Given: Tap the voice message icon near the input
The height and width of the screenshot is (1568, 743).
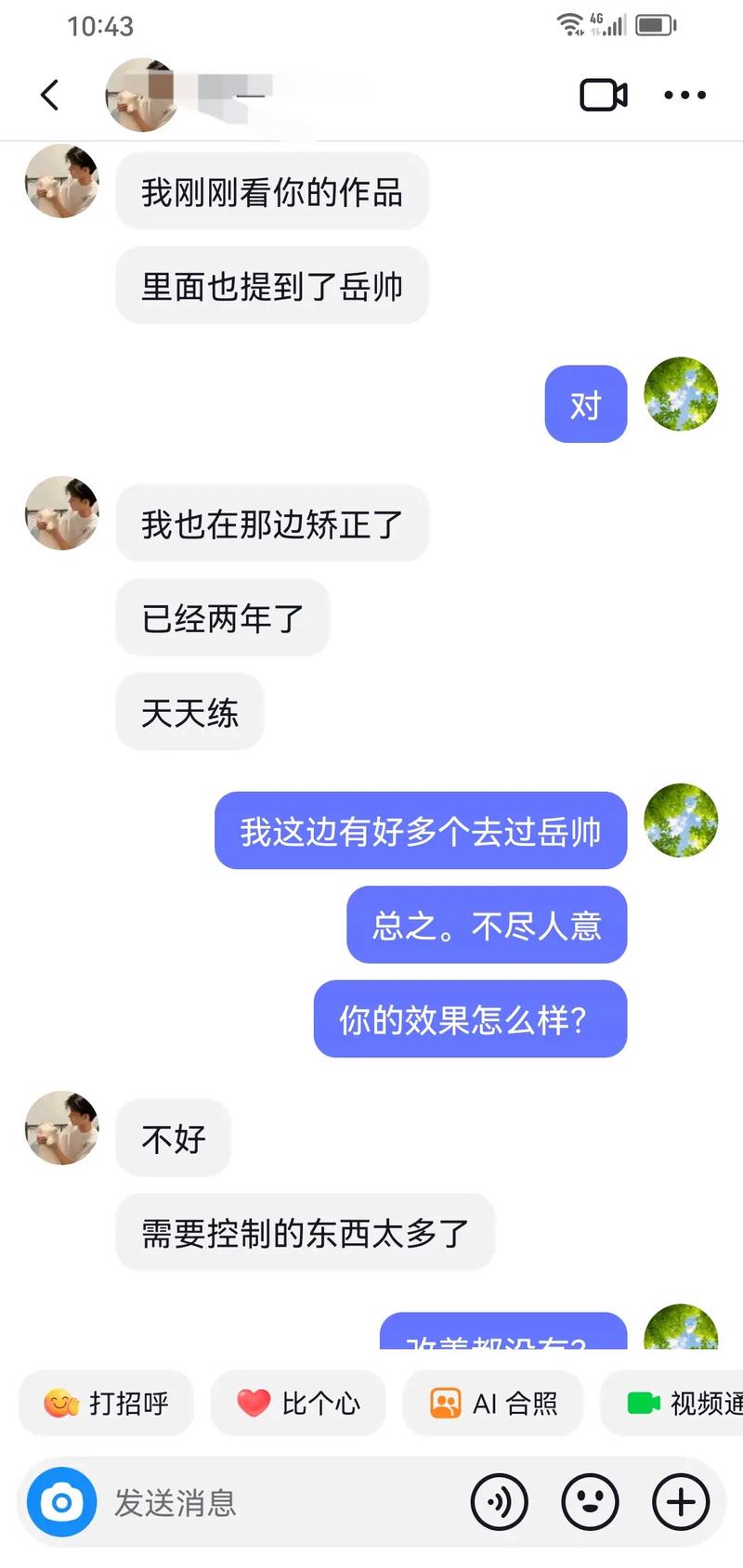Looking at the screenshot, I should pyautogui.click(x=500, y=1502).
